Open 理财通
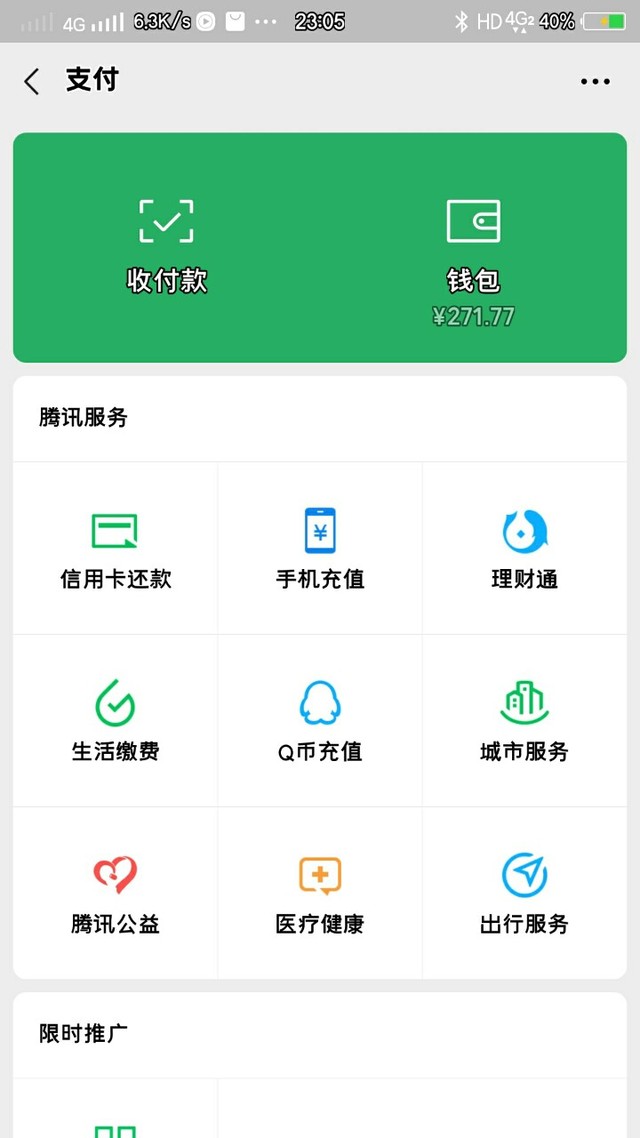This screenshot has height=1138, width=640. pyautogui.click(x=525, y=548)
